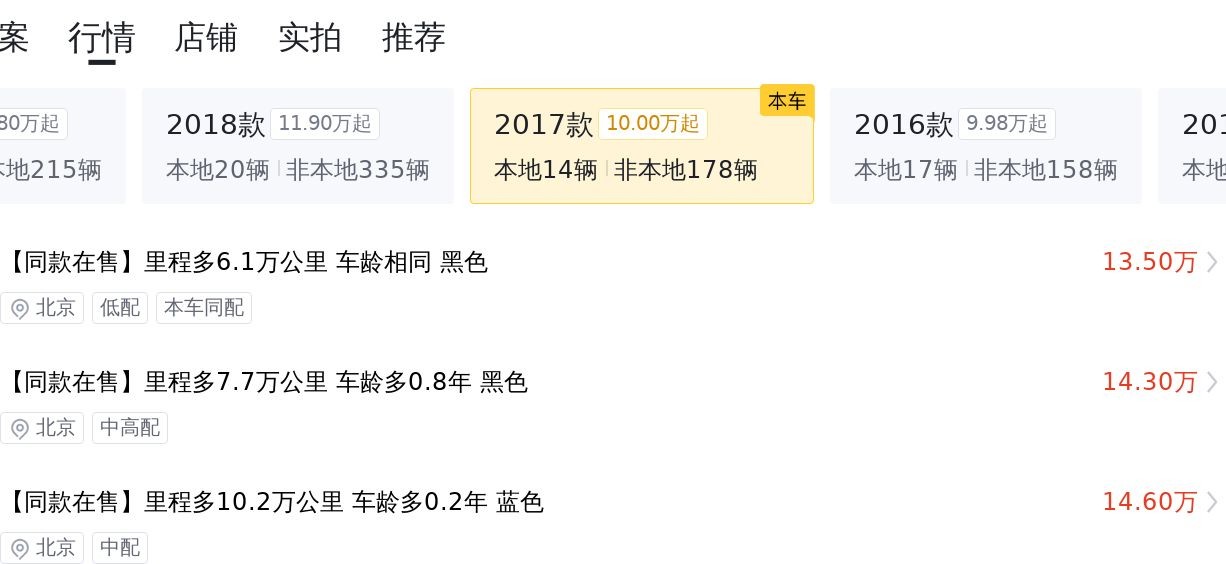Switch to the 店铺 tab

point(206,38)
